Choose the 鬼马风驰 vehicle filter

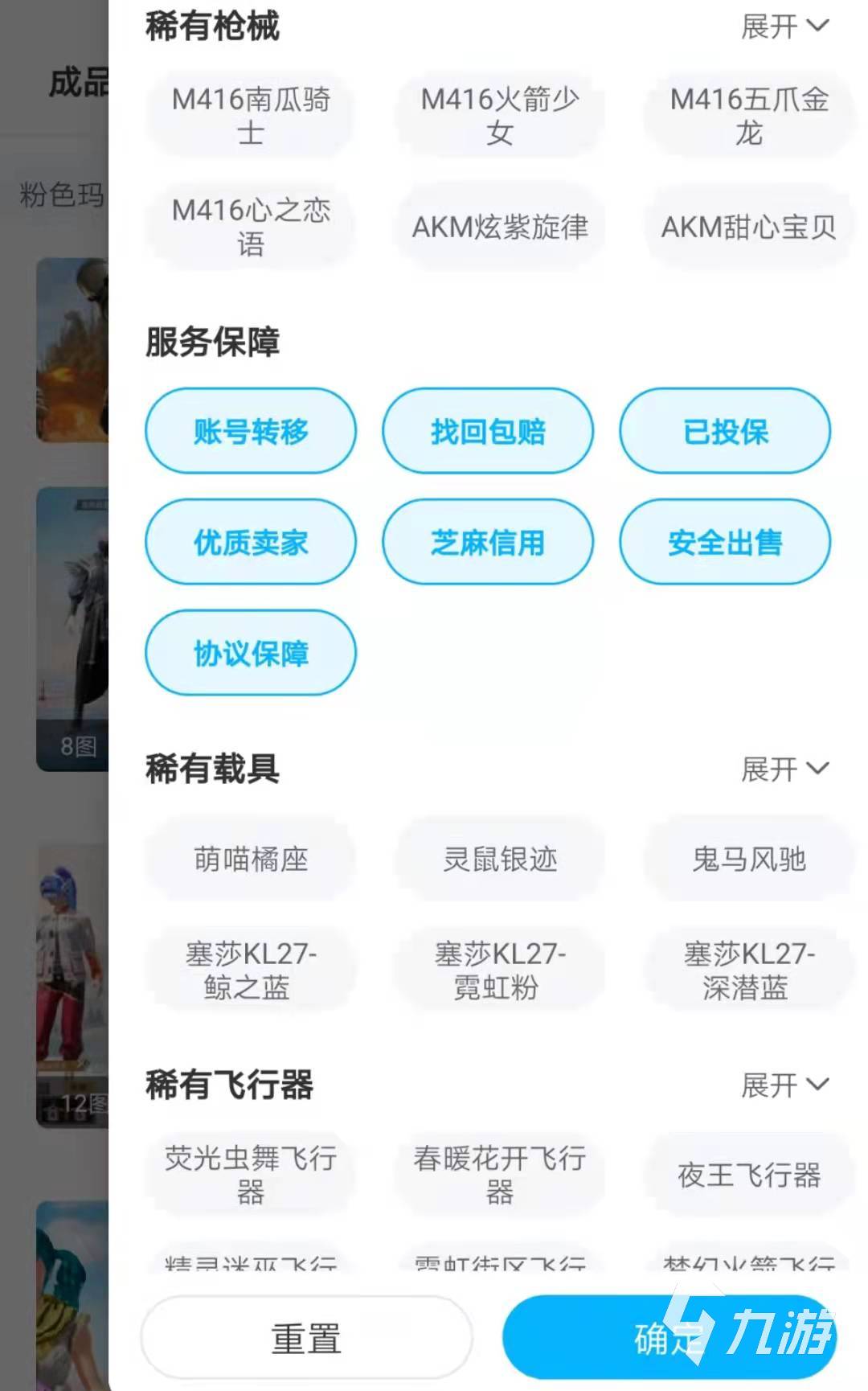click(x=748, y=859)
